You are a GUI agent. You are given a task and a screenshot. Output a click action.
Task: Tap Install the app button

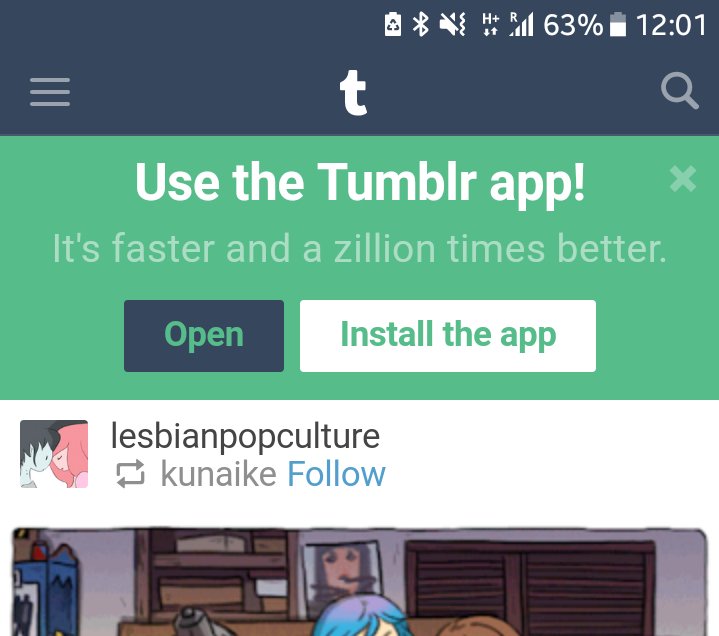coord(448,335)
